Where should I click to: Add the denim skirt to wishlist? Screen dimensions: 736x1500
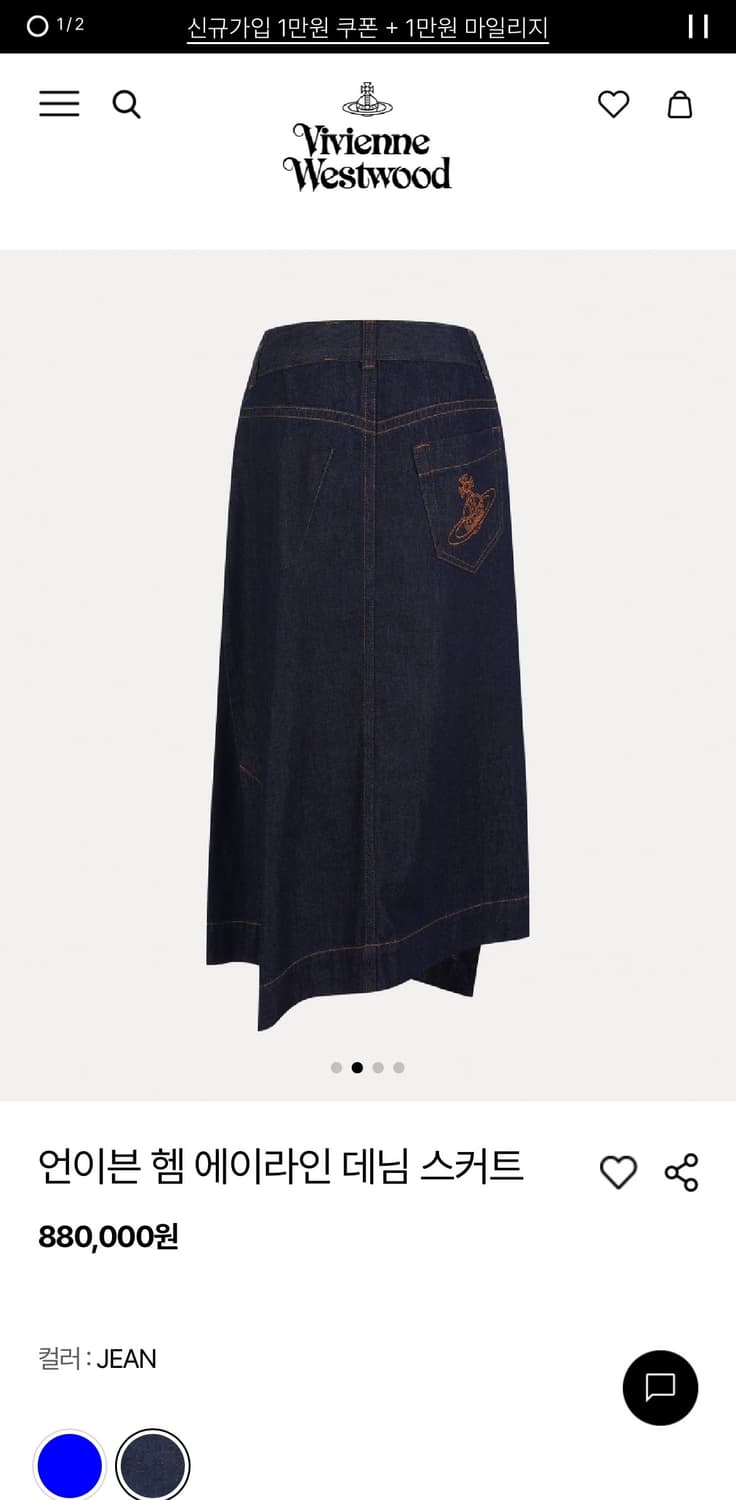click(618, 1171)
